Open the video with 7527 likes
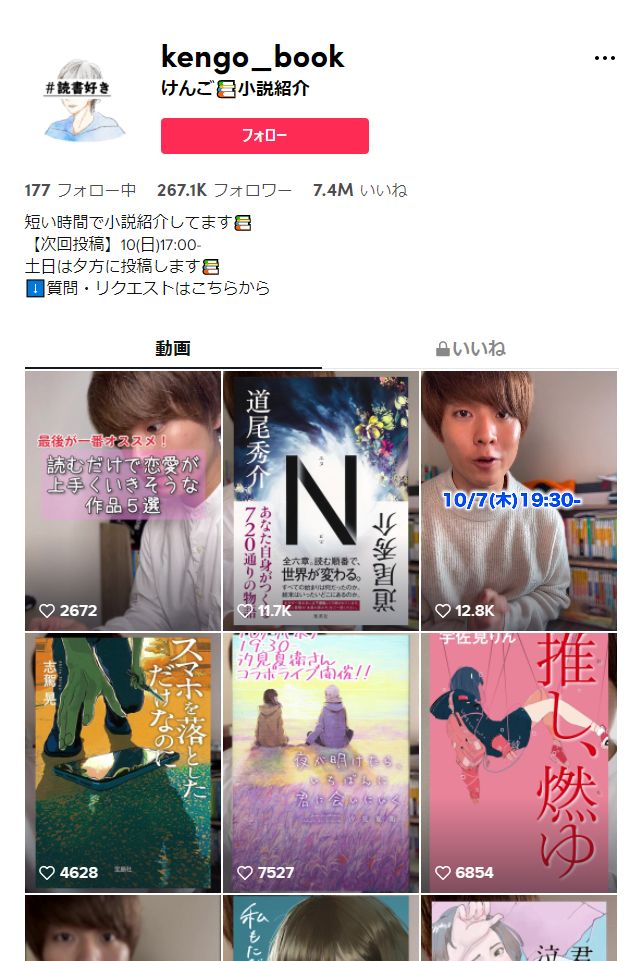 pyautogui.click(x=320, y=762)
